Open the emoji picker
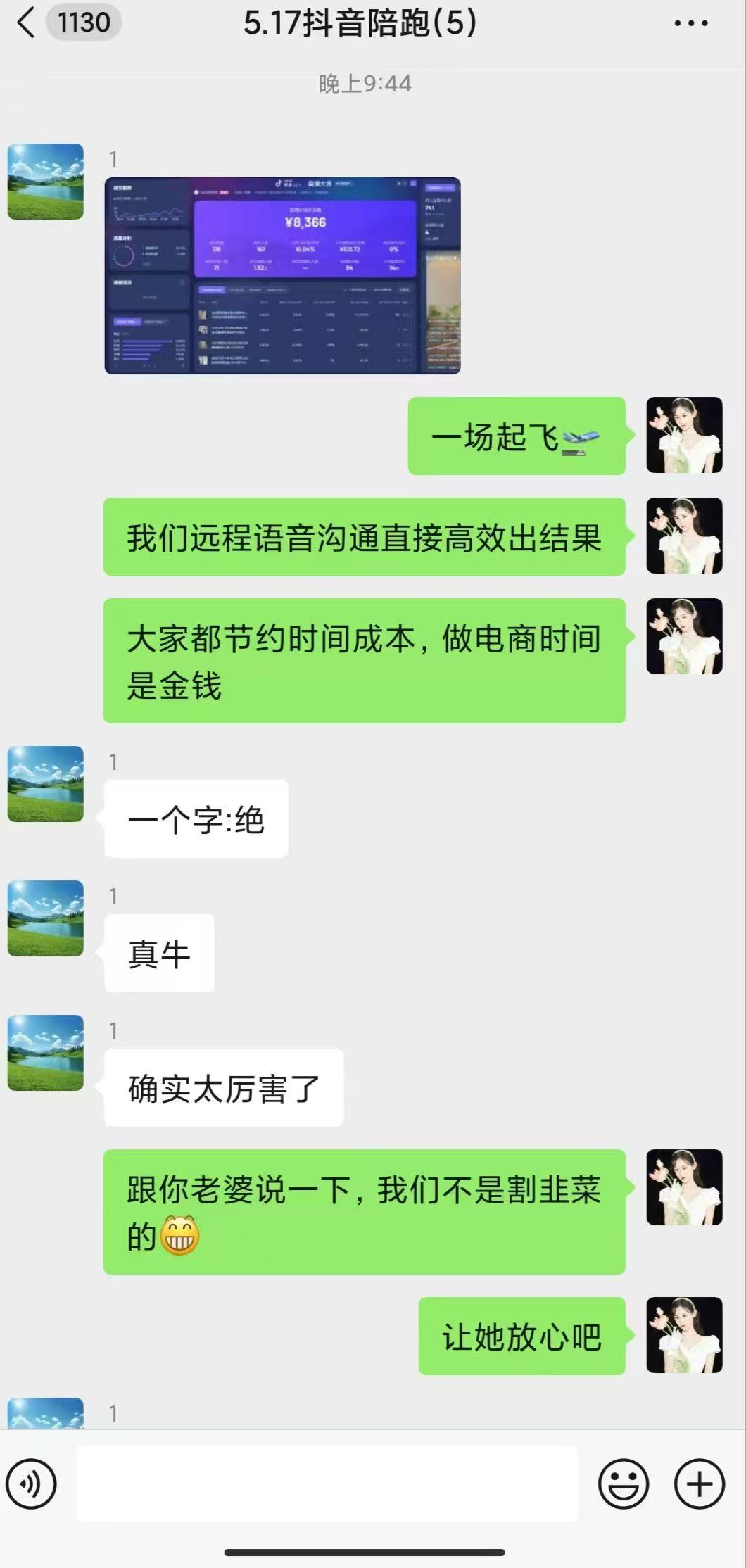Screen dimensions: 746x1568 tap(623, 1484)
